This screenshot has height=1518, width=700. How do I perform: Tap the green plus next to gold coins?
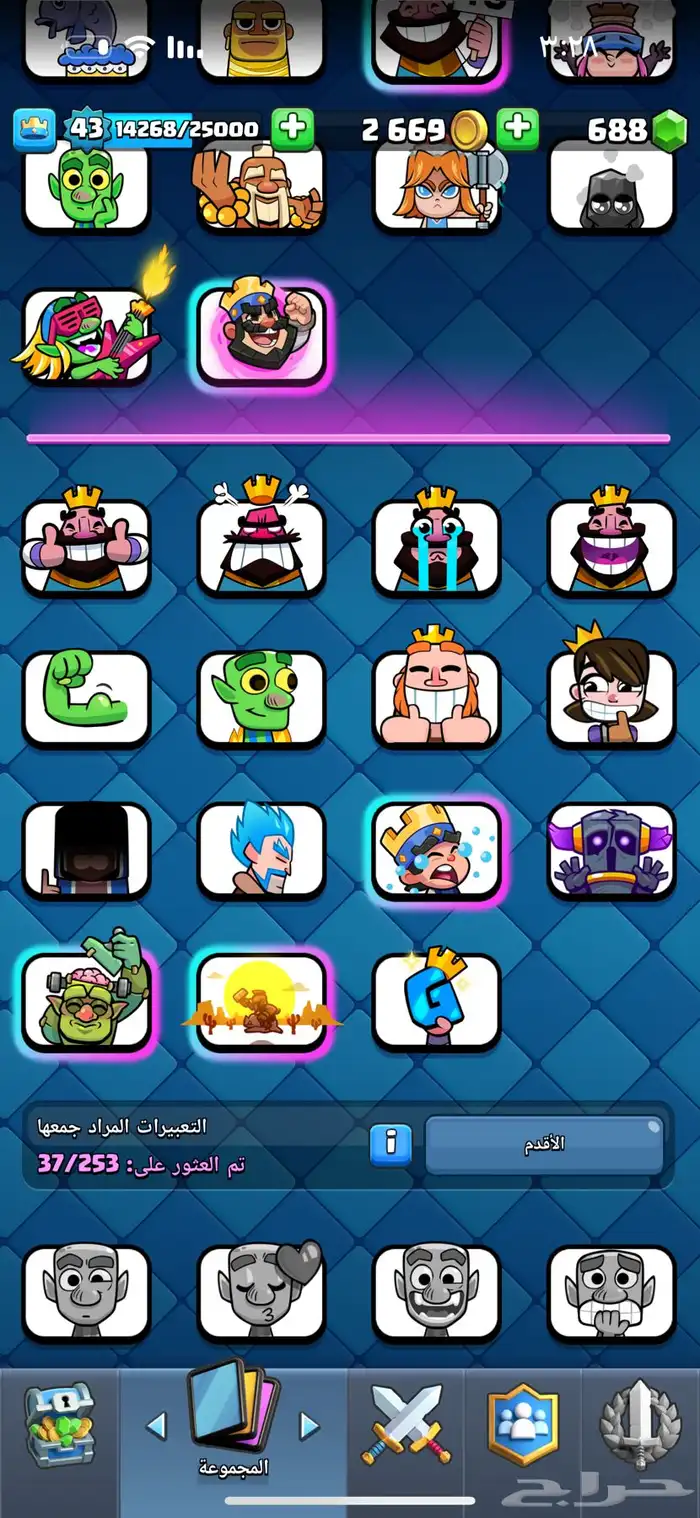point(517,129)
